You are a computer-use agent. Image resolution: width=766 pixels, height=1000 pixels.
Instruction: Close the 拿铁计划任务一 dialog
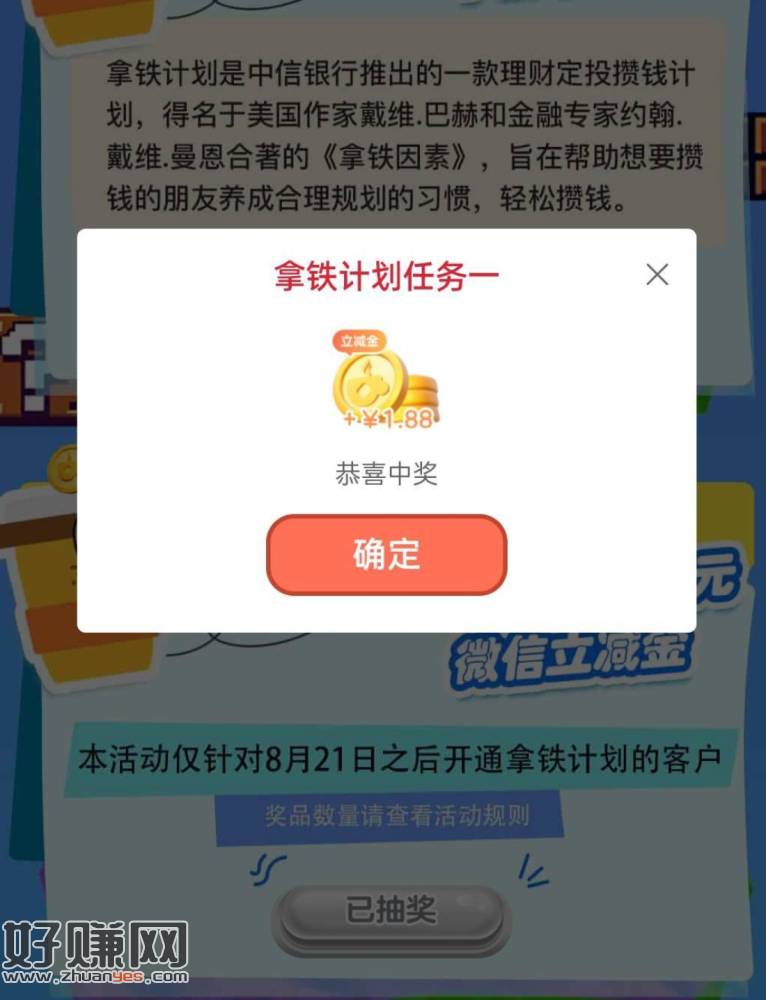pos(657,275)
